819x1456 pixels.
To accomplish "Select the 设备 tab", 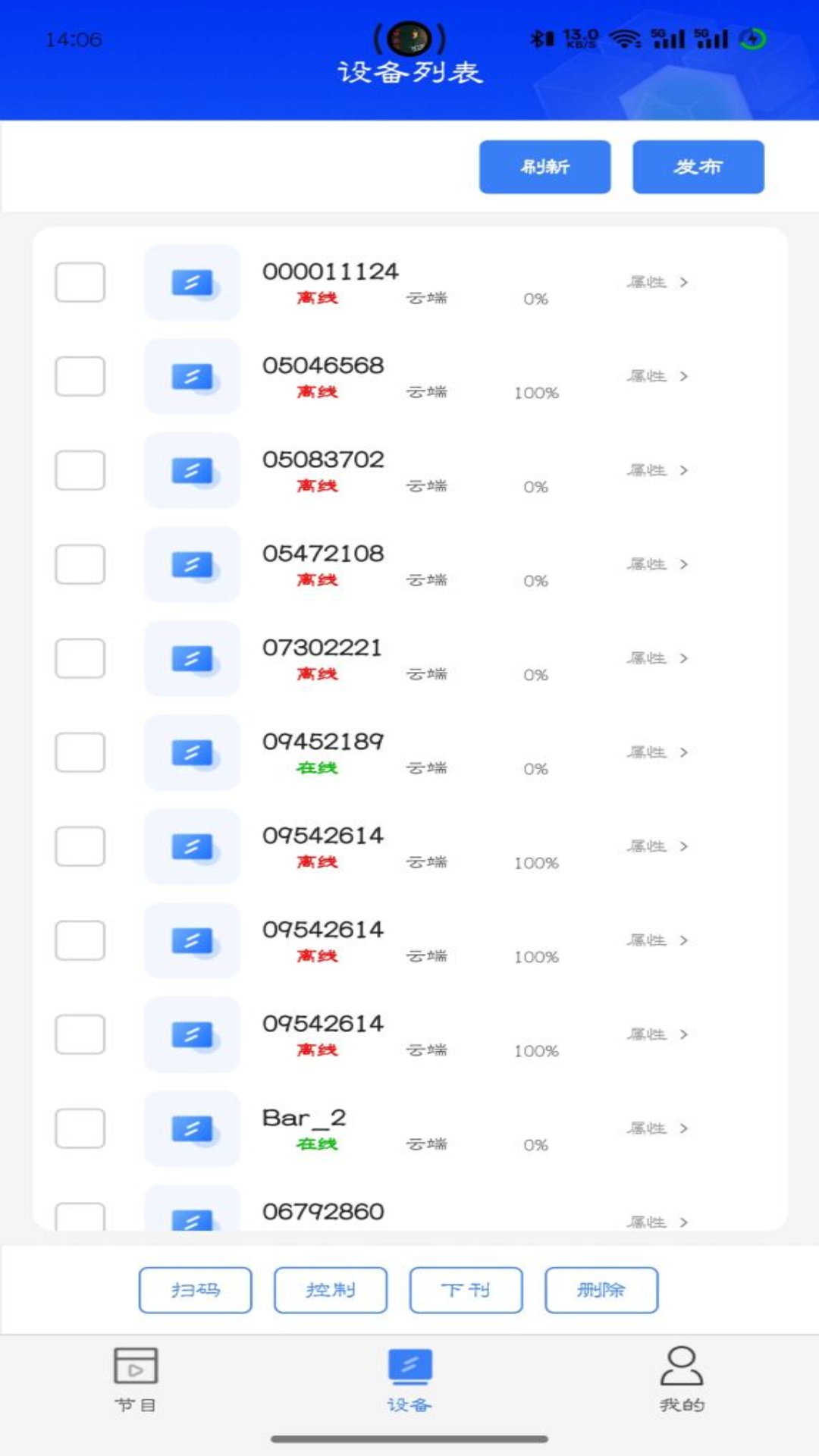I will click(409, 1380).
